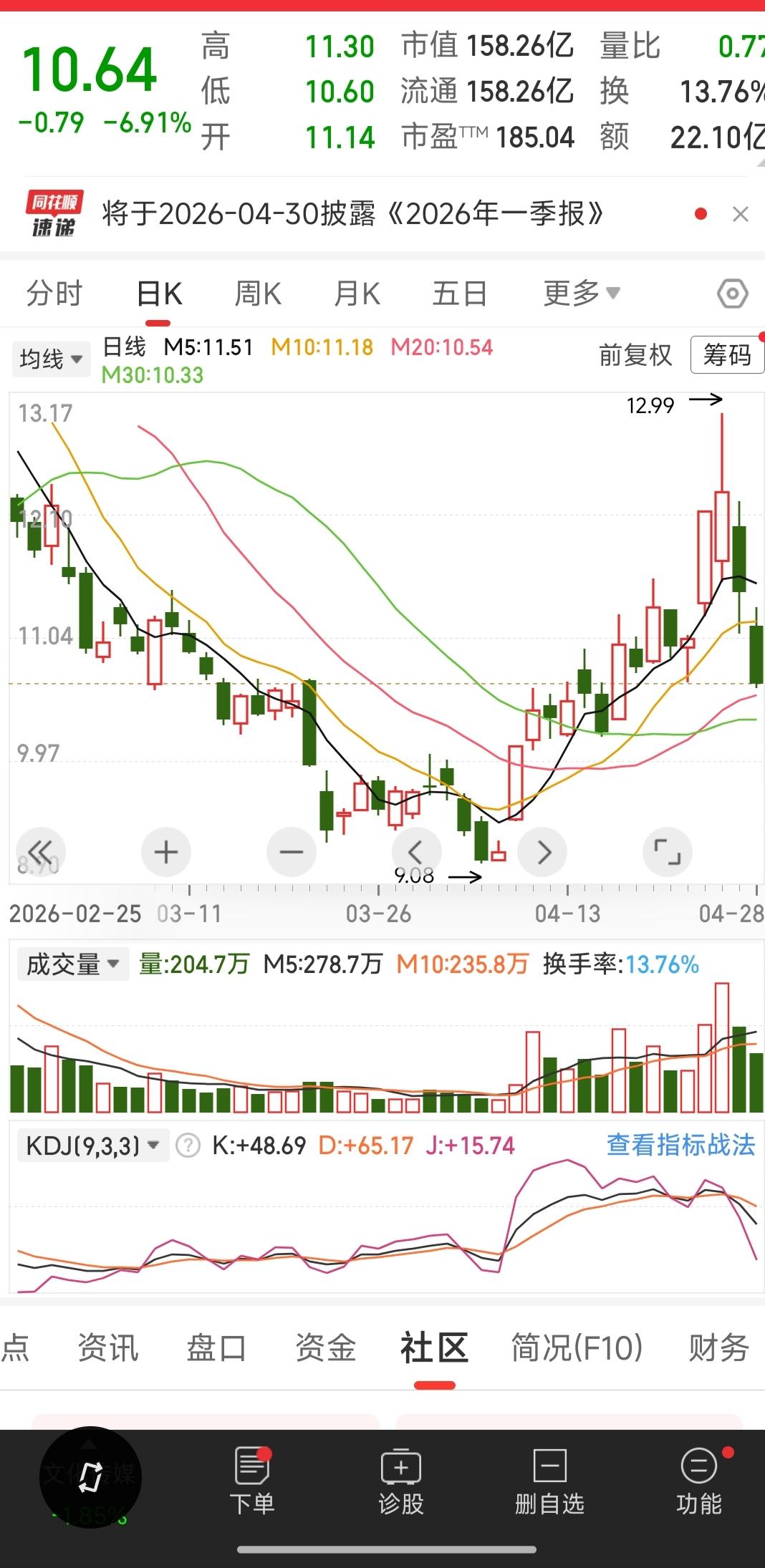The width and height of the screenshot is (765, 1568).
Task: Select the 周K chart tab
Action: click(258, 294)
